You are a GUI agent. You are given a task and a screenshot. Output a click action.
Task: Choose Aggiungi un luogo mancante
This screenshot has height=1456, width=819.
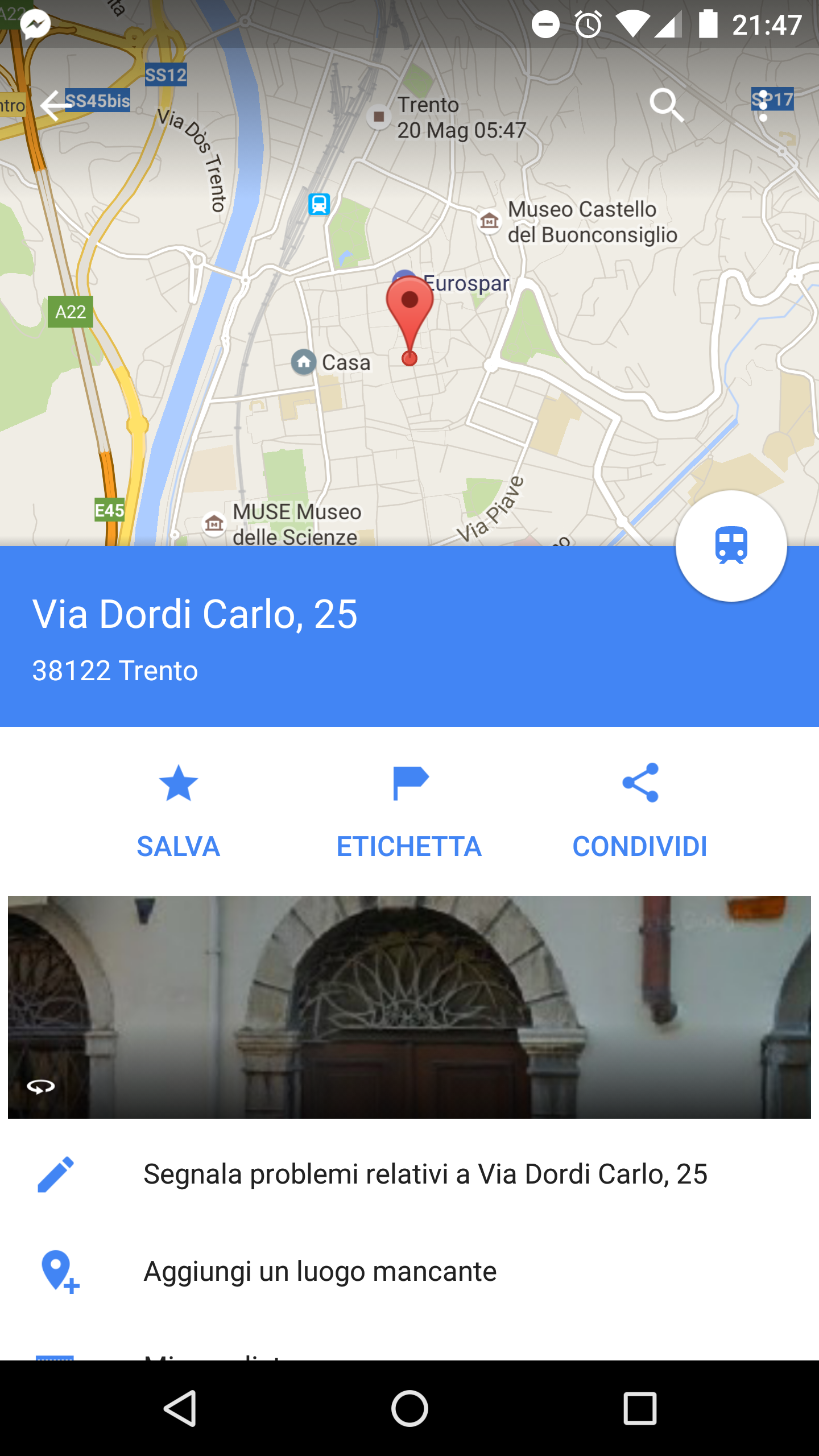click(x=320, y=1272)
